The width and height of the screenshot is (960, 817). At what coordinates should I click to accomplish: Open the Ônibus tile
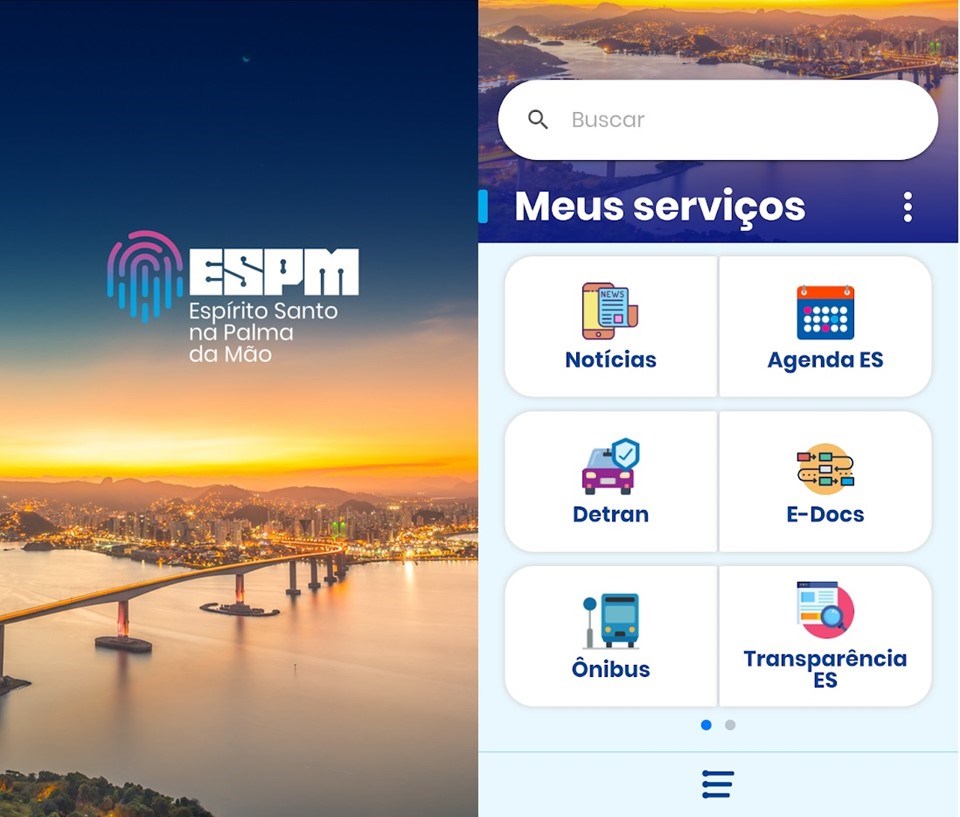click(x=611, y=637)
